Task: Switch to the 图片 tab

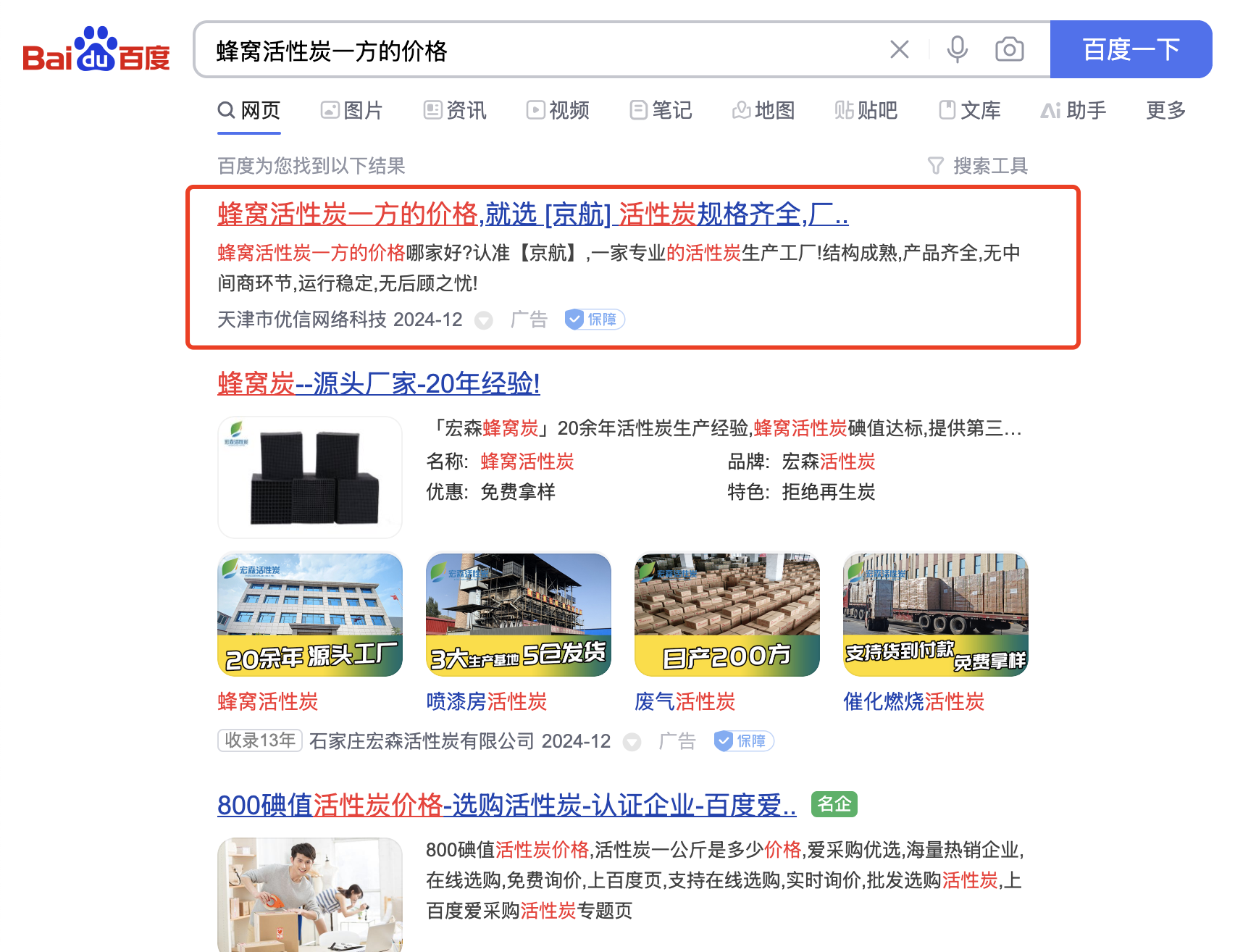Action: 352,110
